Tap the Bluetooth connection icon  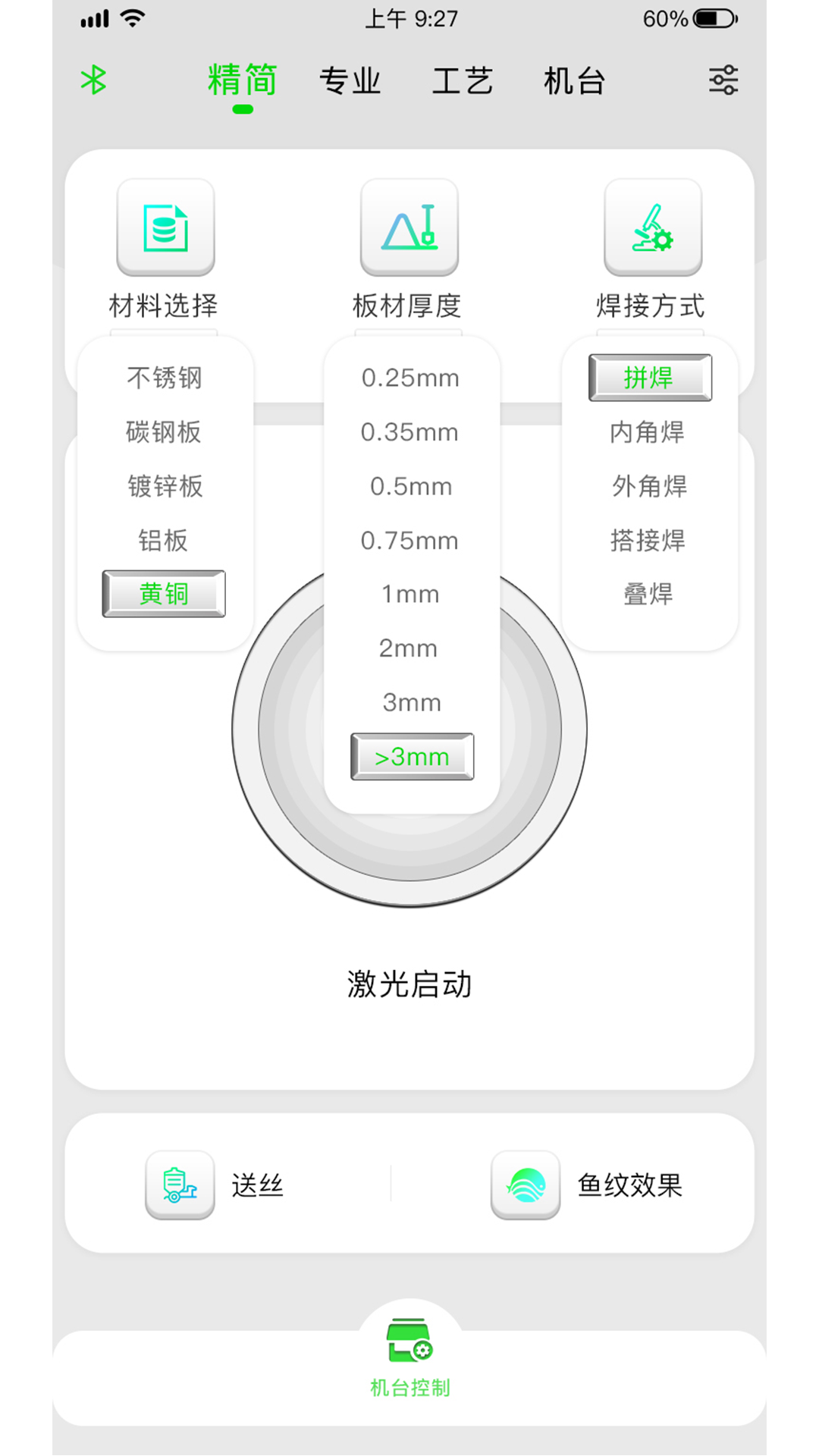click(x=93, y=80)
